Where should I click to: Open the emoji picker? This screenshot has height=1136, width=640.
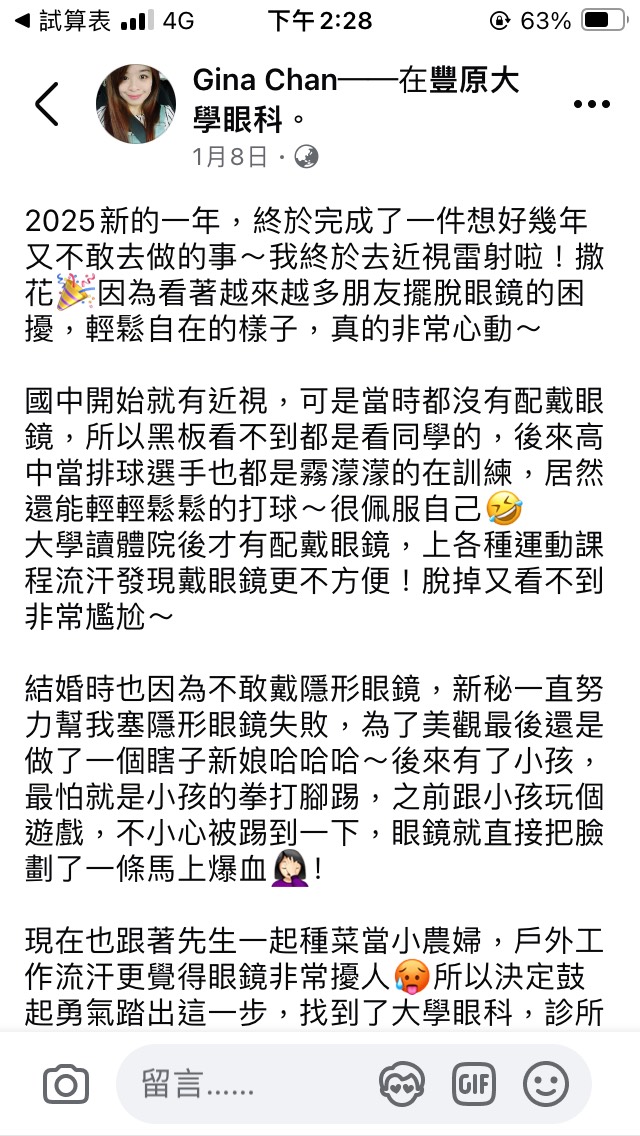546,1084
